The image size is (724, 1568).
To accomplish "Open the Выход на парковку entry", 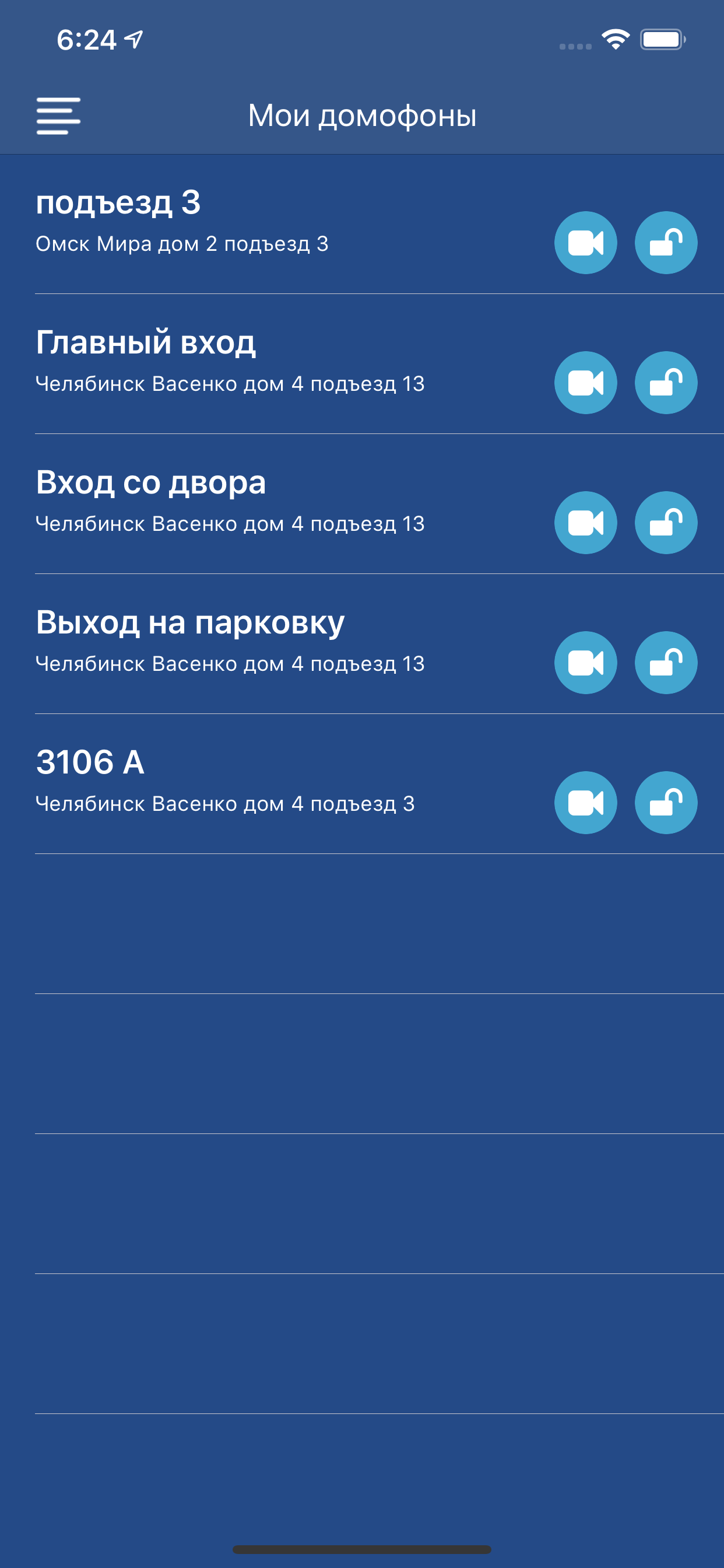I will click(243, 645).
